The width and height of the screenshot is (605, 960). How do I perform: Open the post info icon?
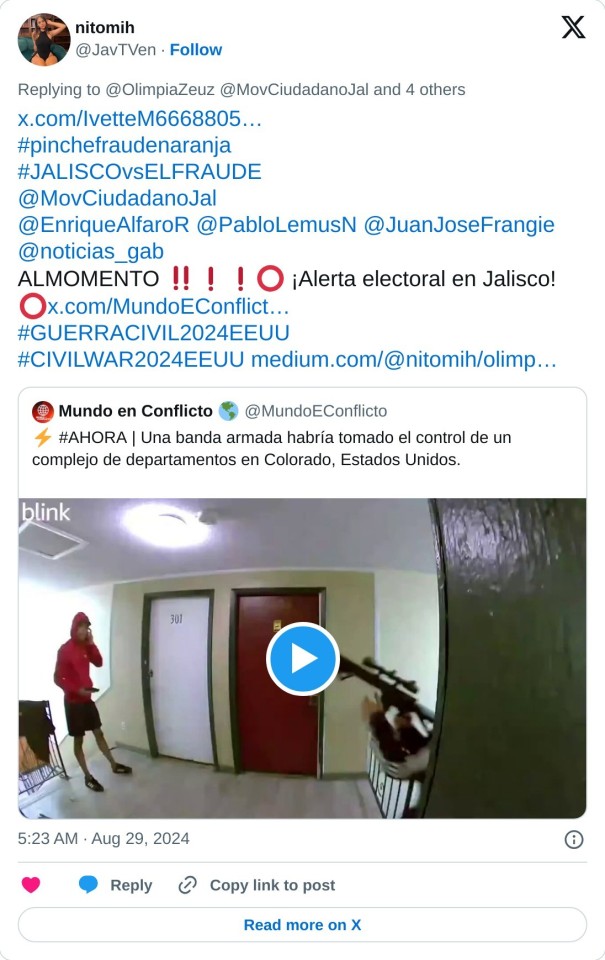coord(574,839)
